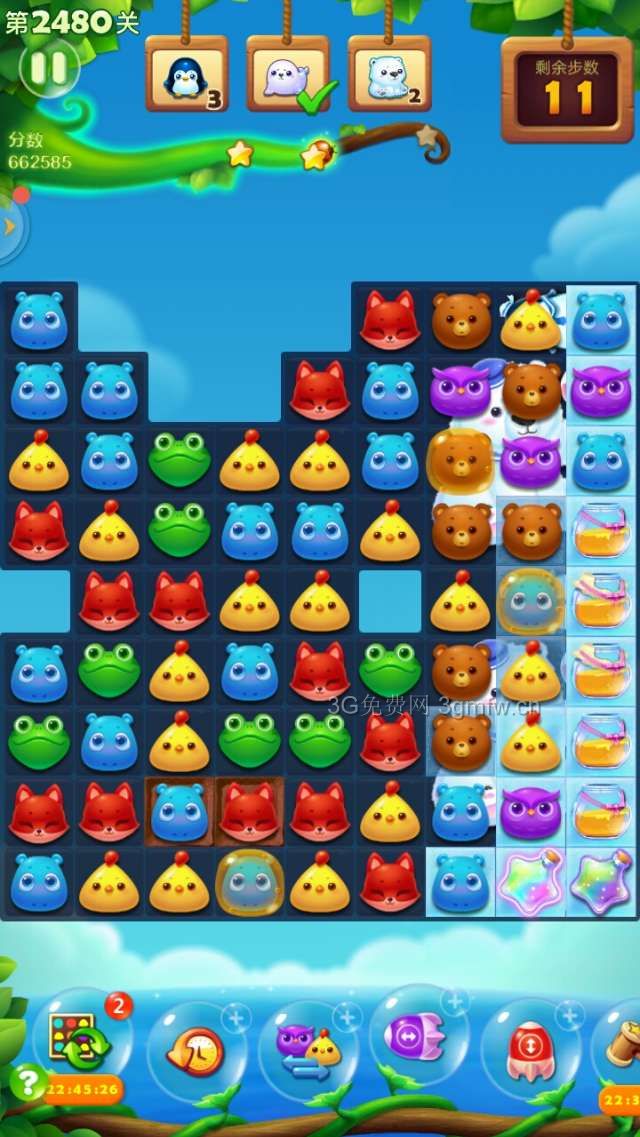Tap the pink rainbow star bottle
Viewport: 640px width, 1137px height.
530,883
